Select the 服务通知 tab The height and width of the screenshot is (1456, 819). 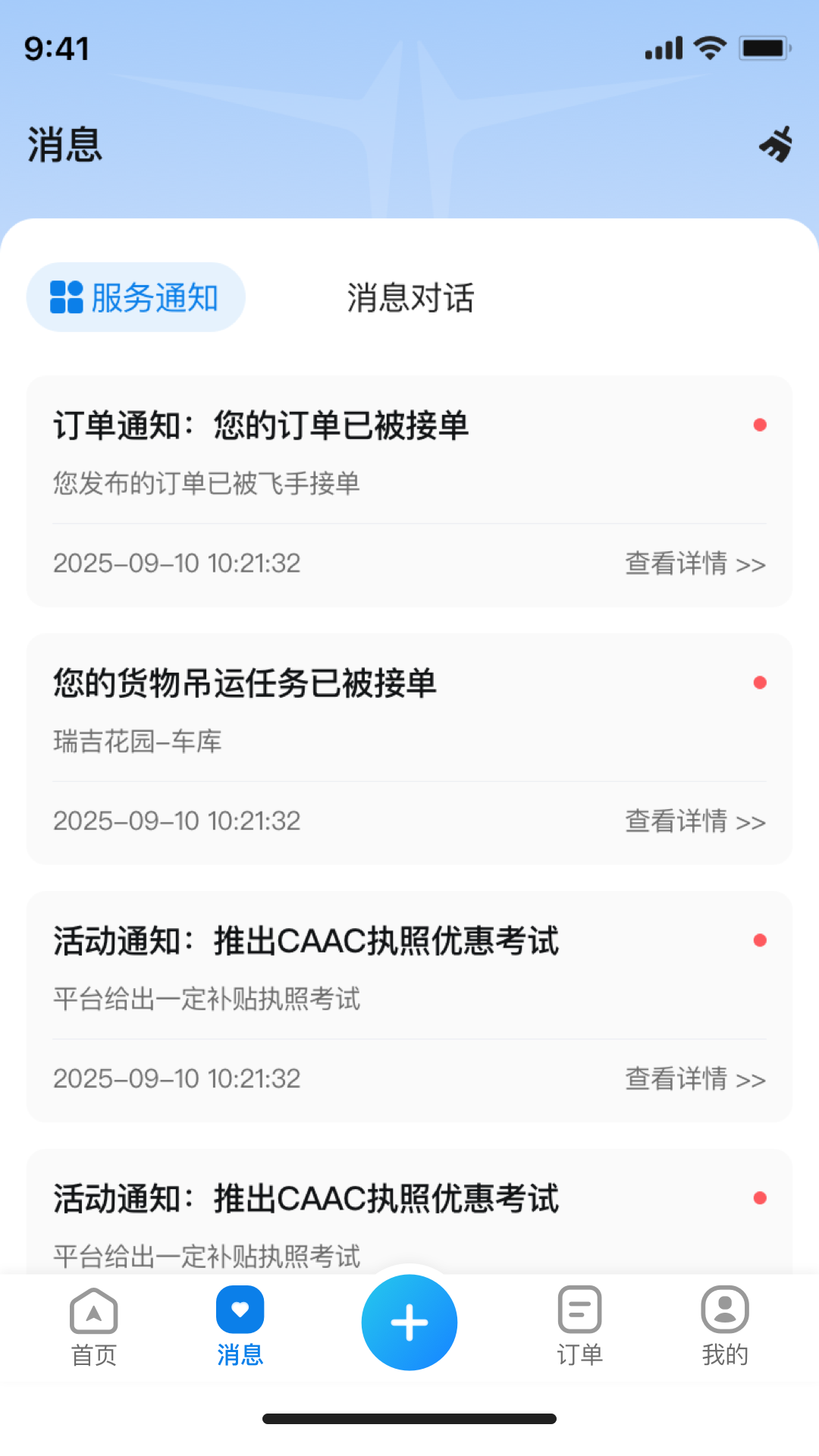coord(136,297)
